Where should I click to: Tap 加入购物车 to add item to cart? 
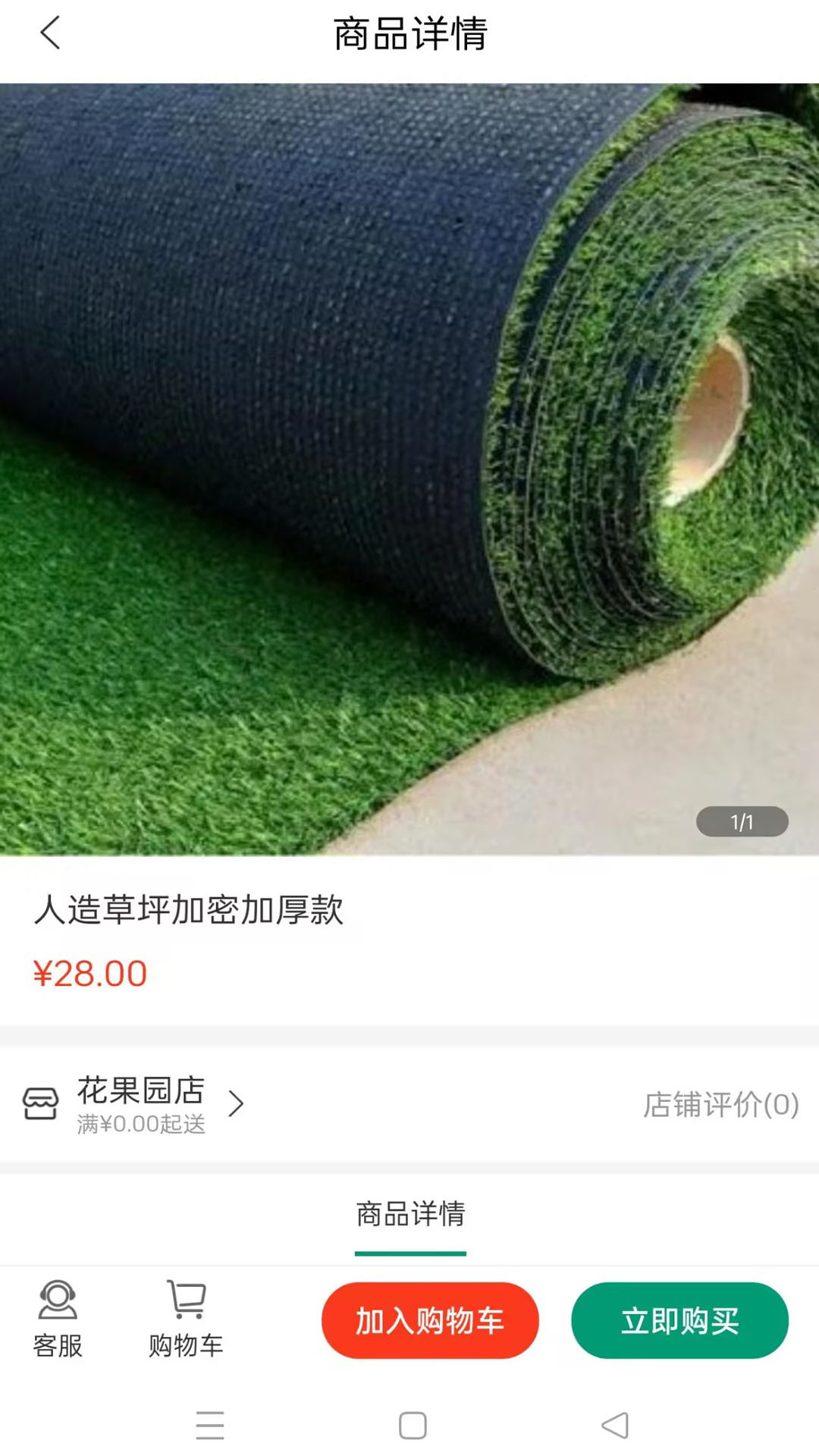click(429, 1319)
